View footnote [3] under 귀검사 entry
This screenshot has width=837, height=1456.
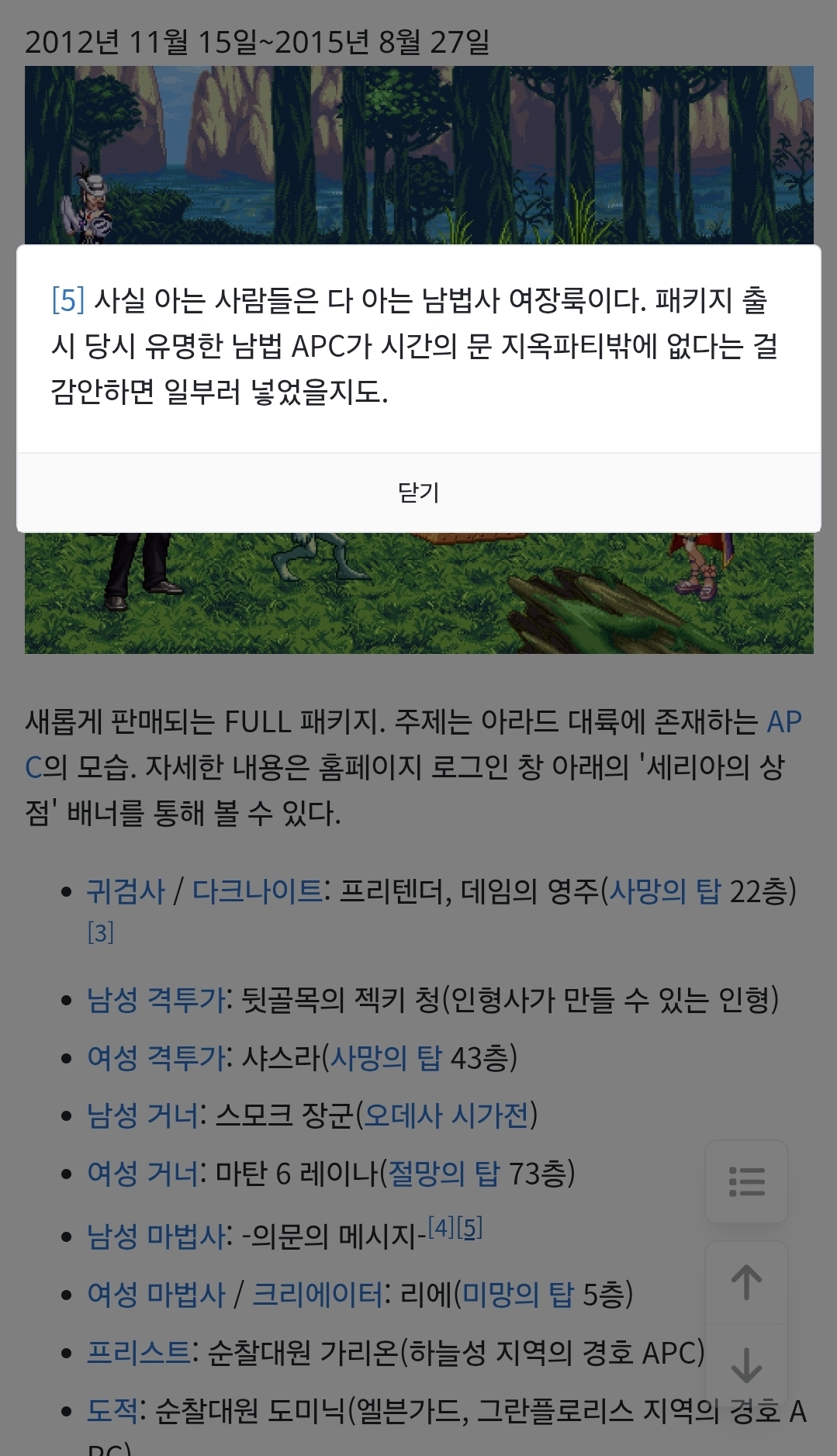point(101,932)
